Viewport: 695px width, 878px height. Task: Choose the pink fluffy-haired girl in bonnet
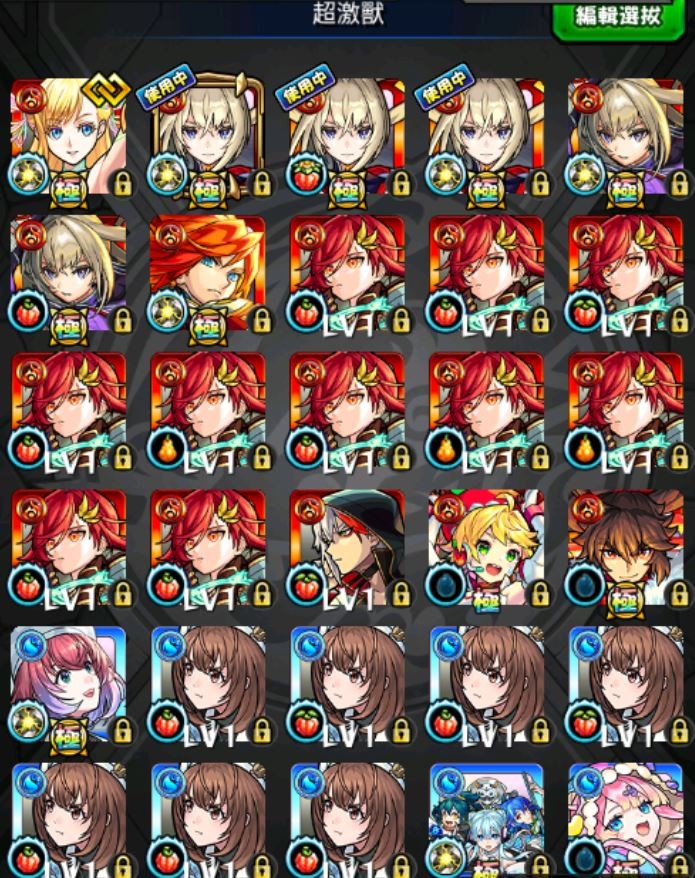625,820
